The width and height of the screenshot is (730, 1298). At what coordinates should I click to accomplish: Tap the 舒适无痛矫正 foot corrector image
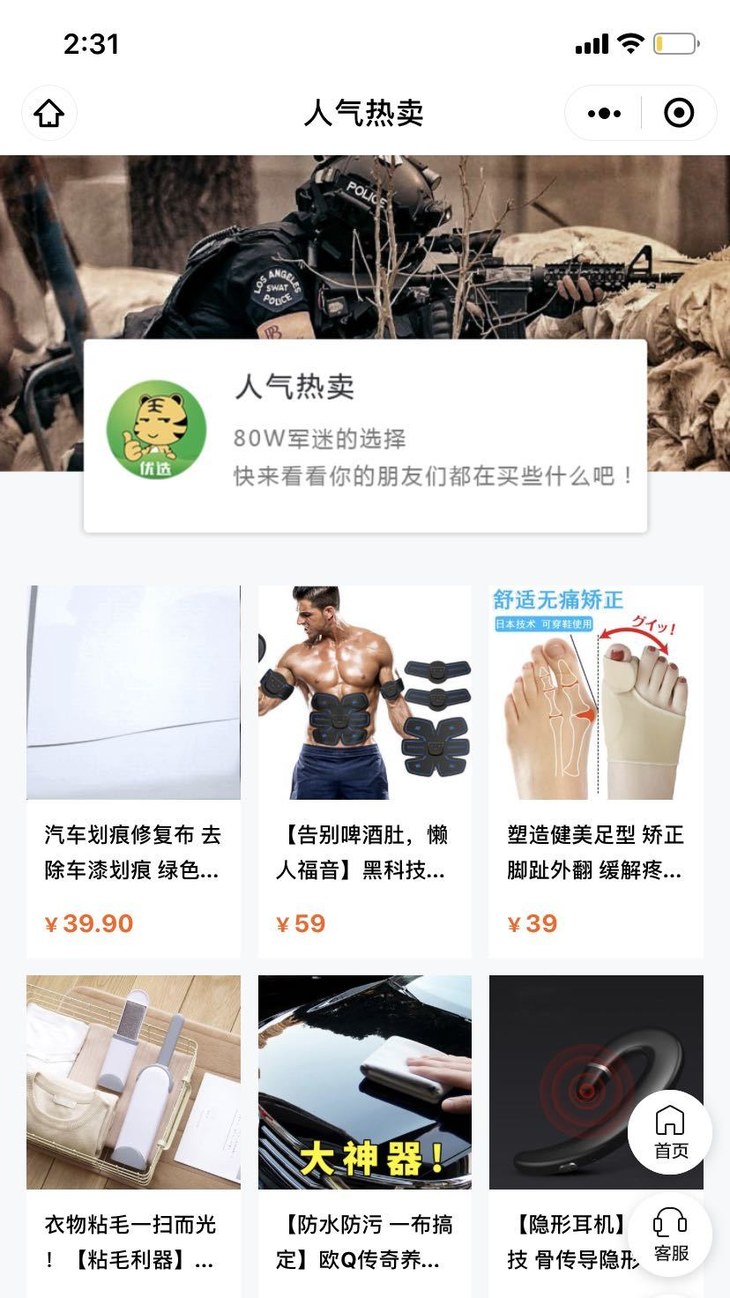[597, 692]
